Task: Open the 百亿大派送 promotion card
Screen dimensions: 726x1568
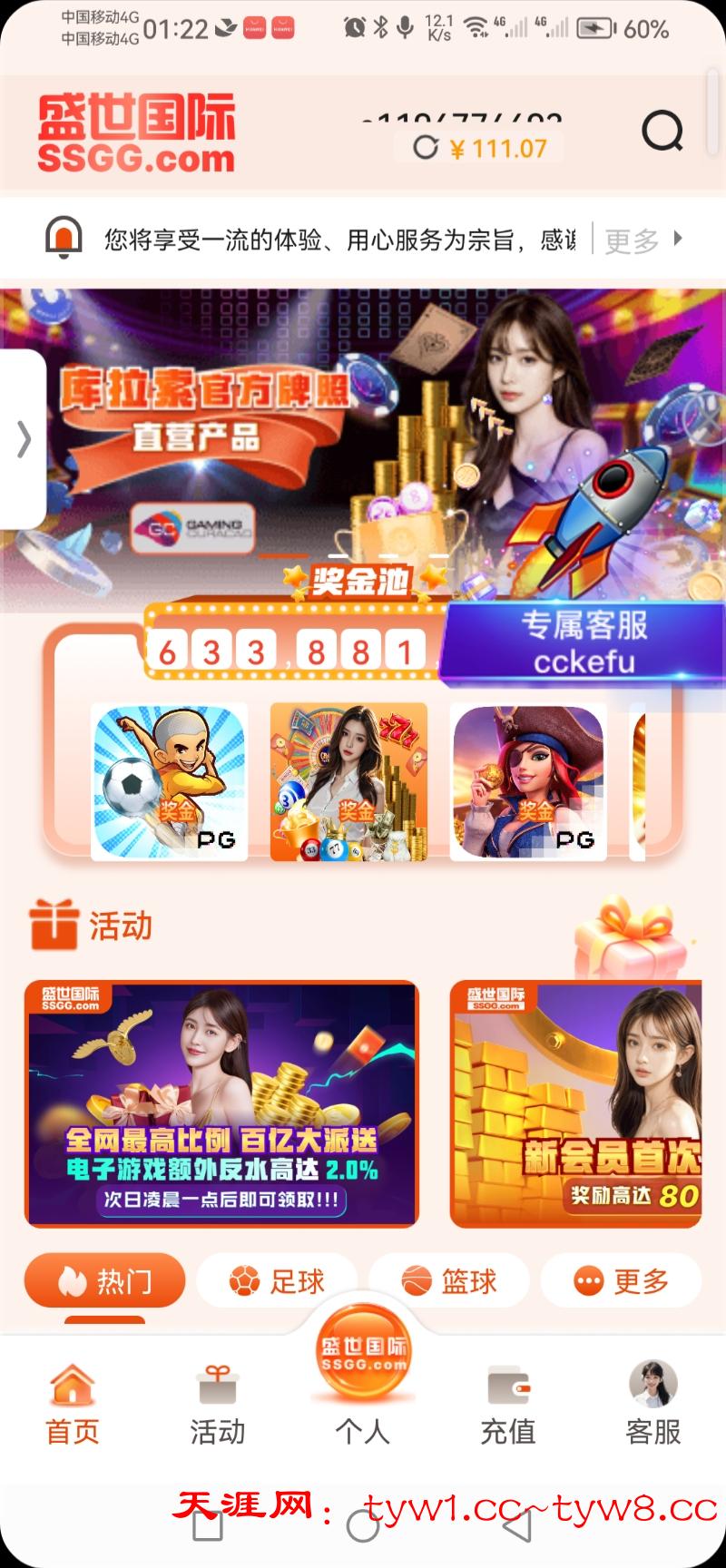Action: pyautogui.click(x=221, y=1103)
